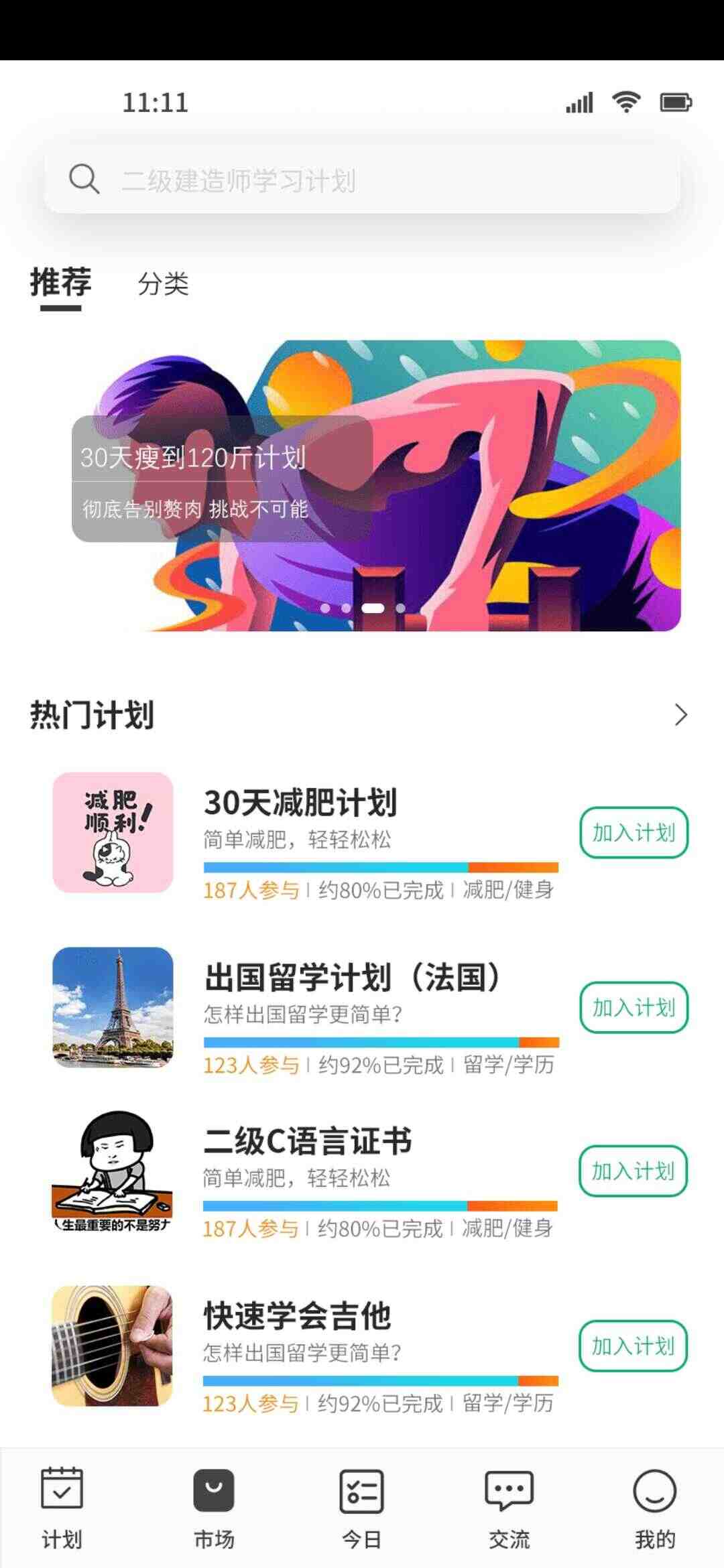724x1568 pixels.
Task: Switch to the 分类 tab
Action: 163,283
